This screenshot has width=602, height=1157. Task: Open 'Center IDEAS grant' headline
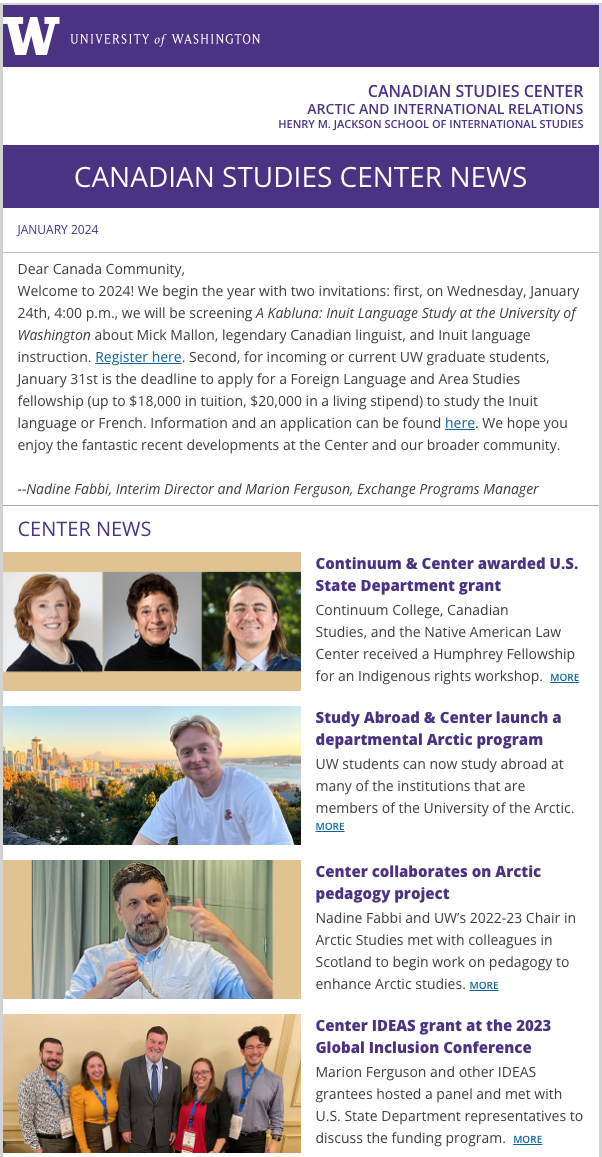[433, 1037]
